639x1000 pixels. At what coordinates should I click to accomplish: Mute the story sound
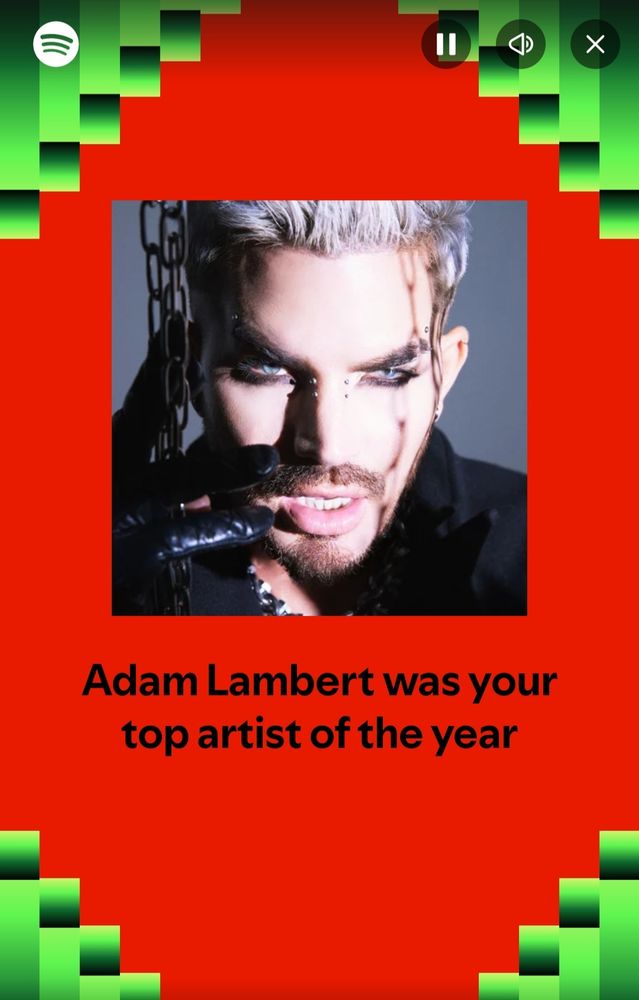[x=520, y=44]
